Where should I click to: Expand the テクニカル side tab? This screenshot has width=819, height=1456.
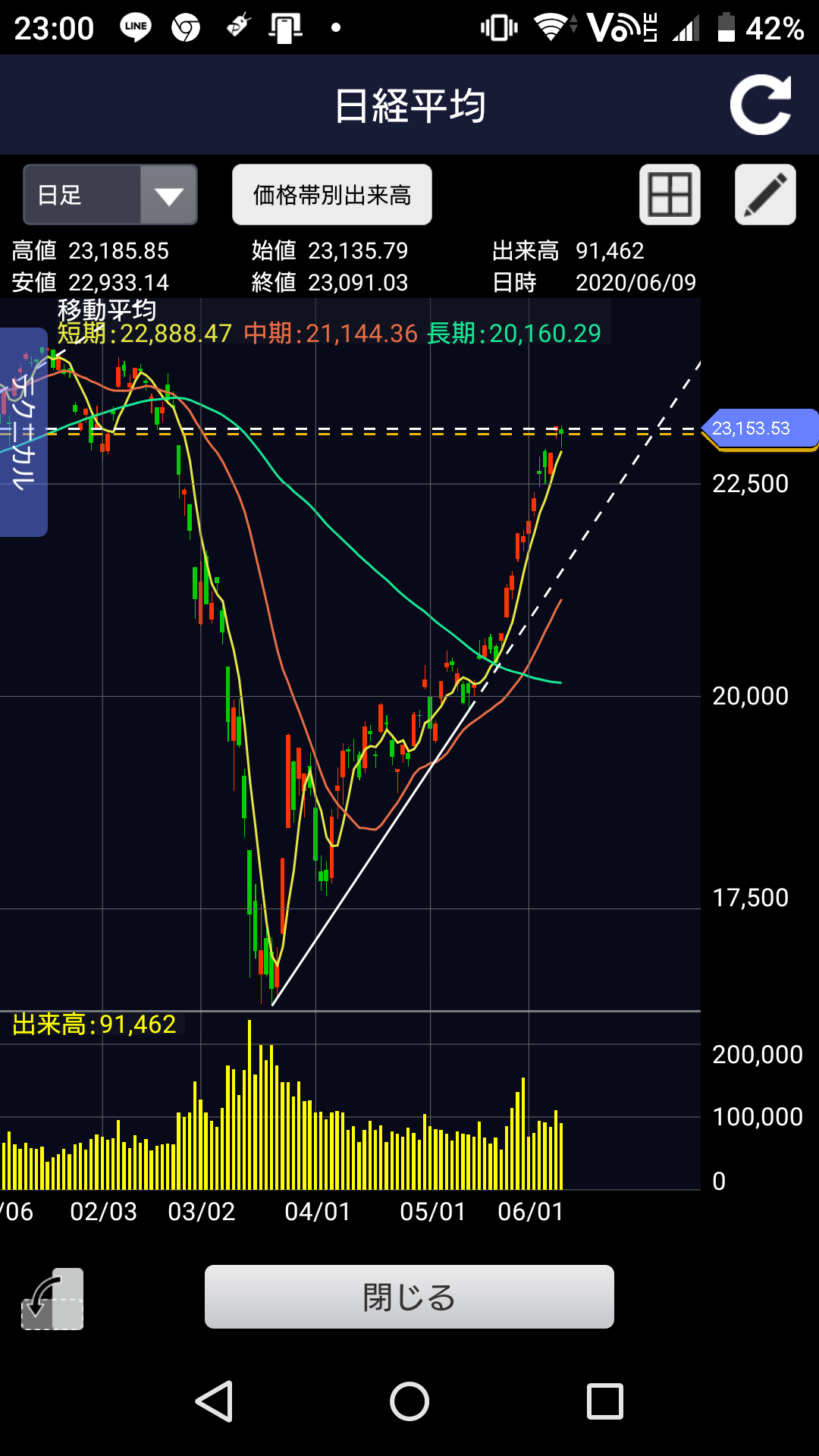[24, 432]
